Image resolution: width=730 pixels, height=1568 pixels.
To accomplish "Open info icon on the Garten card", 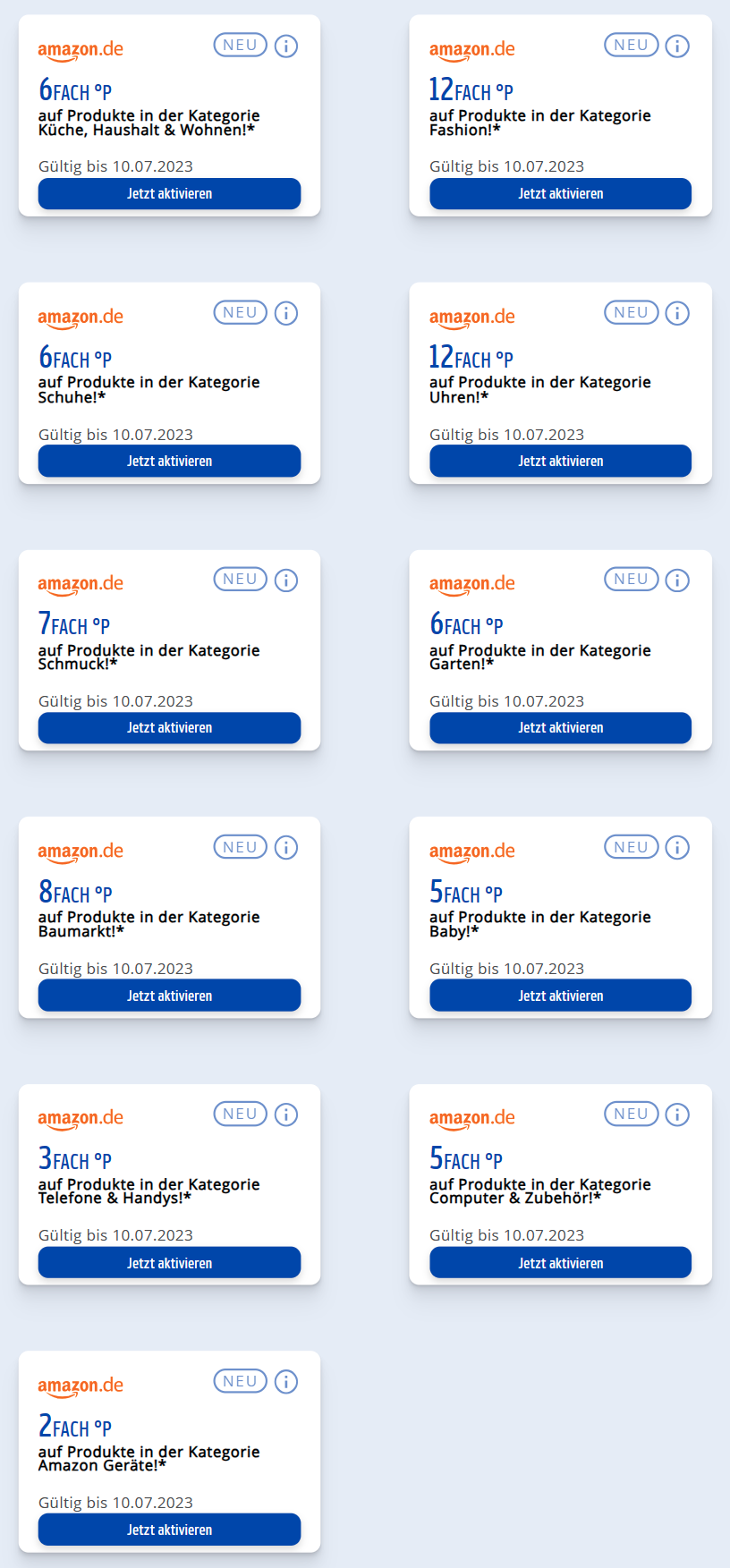I will pyautogui.click(x=677, y=581).
